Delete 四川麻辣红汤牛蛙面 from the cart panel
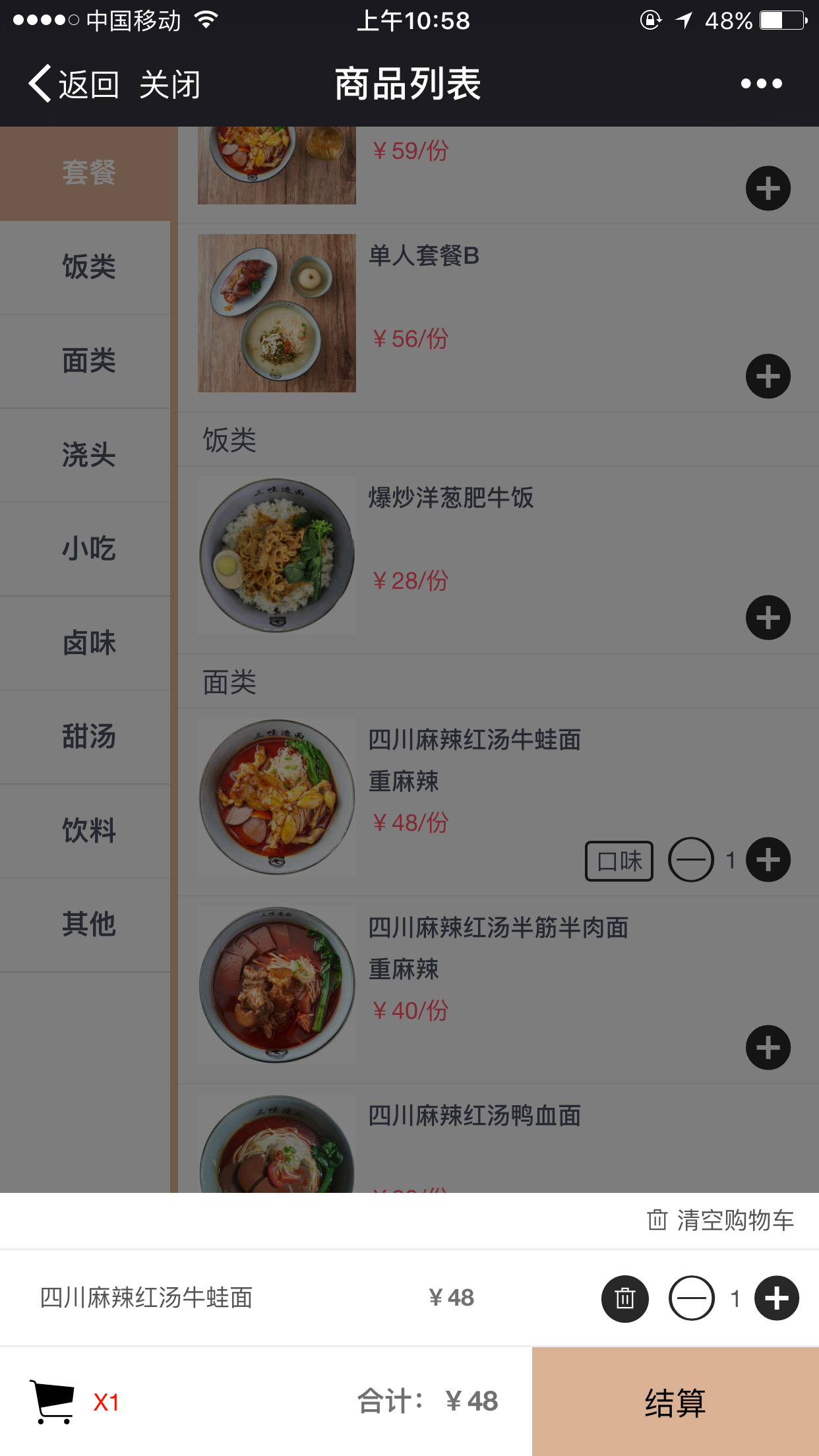 point(624,1298)
